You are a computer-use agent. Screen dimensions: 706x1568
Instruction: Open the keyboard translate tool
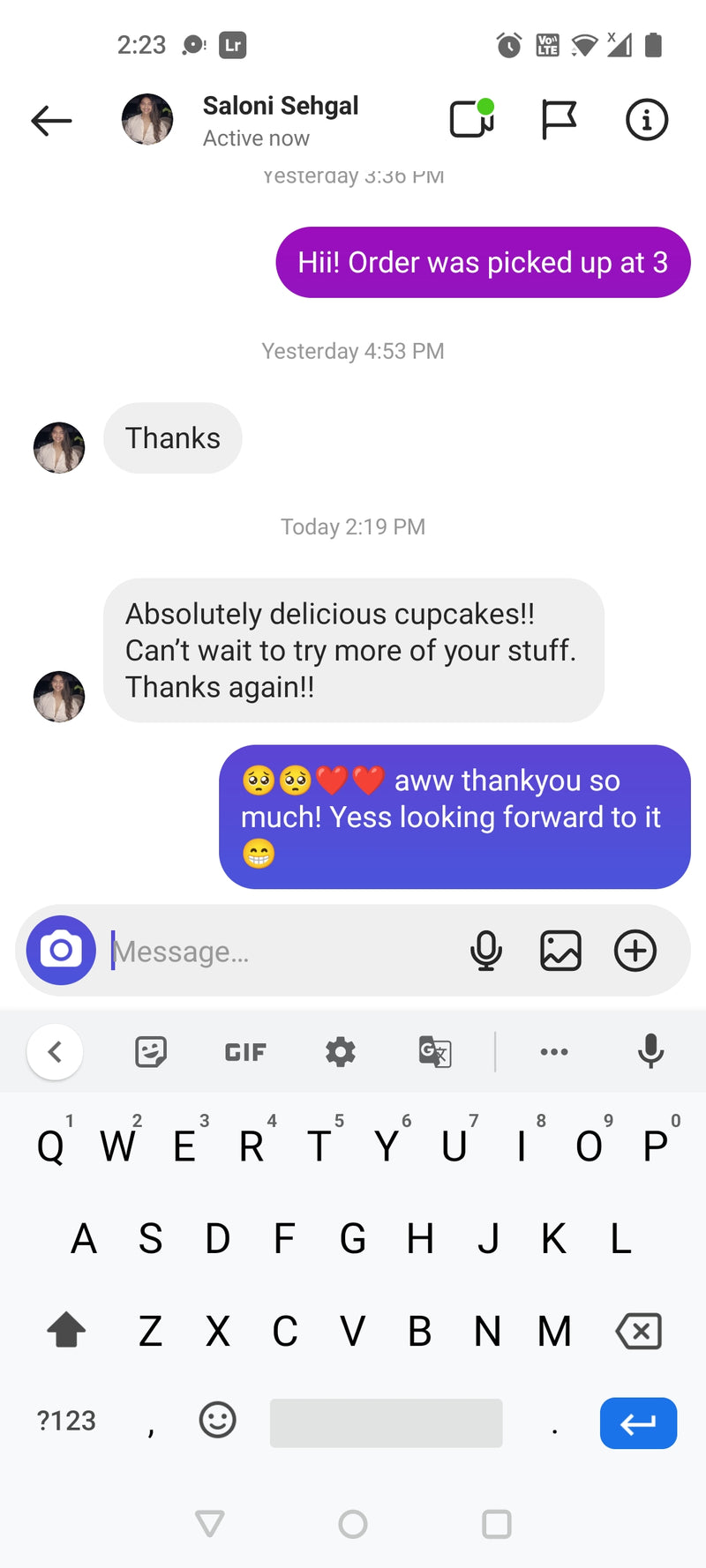point(435,1052)
